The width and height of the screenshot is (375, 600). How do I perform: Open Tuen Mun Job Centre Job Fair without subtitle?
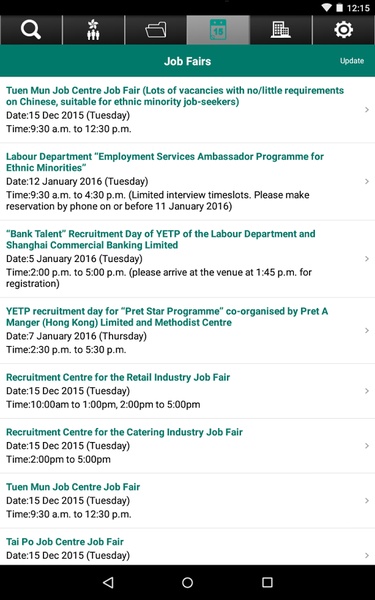pos(188,501)
